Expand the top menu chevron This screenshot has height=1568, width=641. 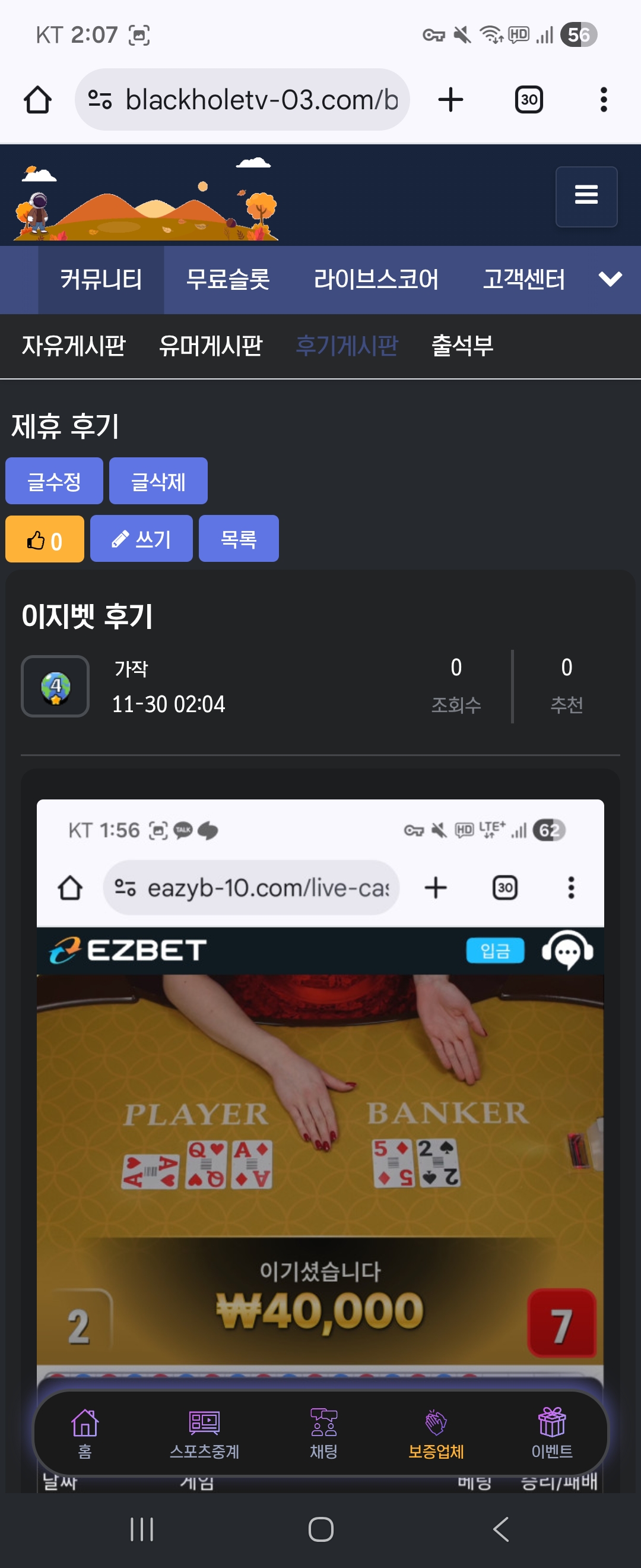tap(610, 279)
